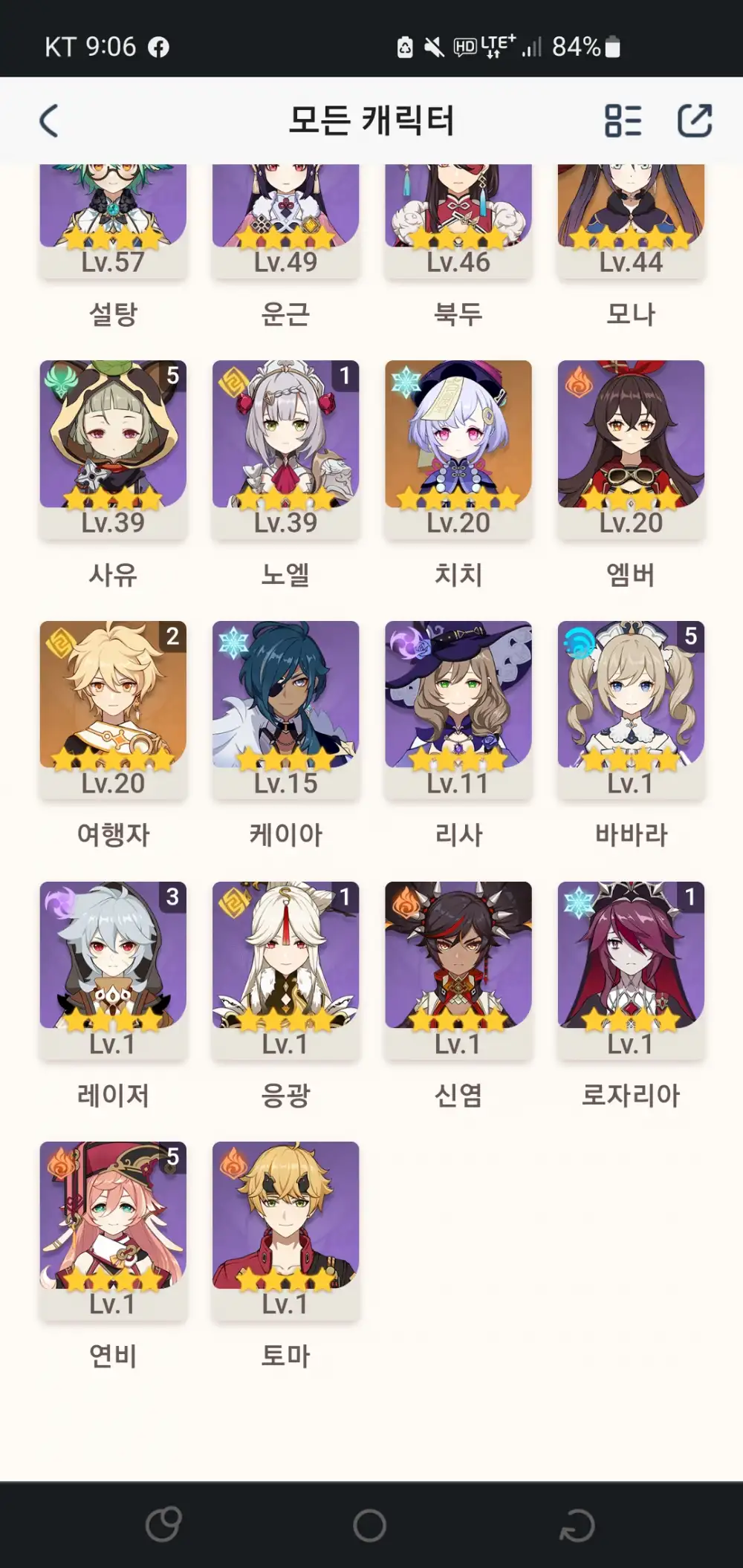Open the 토마 character card
The image size is (743, 1568).
[285, 1229]
